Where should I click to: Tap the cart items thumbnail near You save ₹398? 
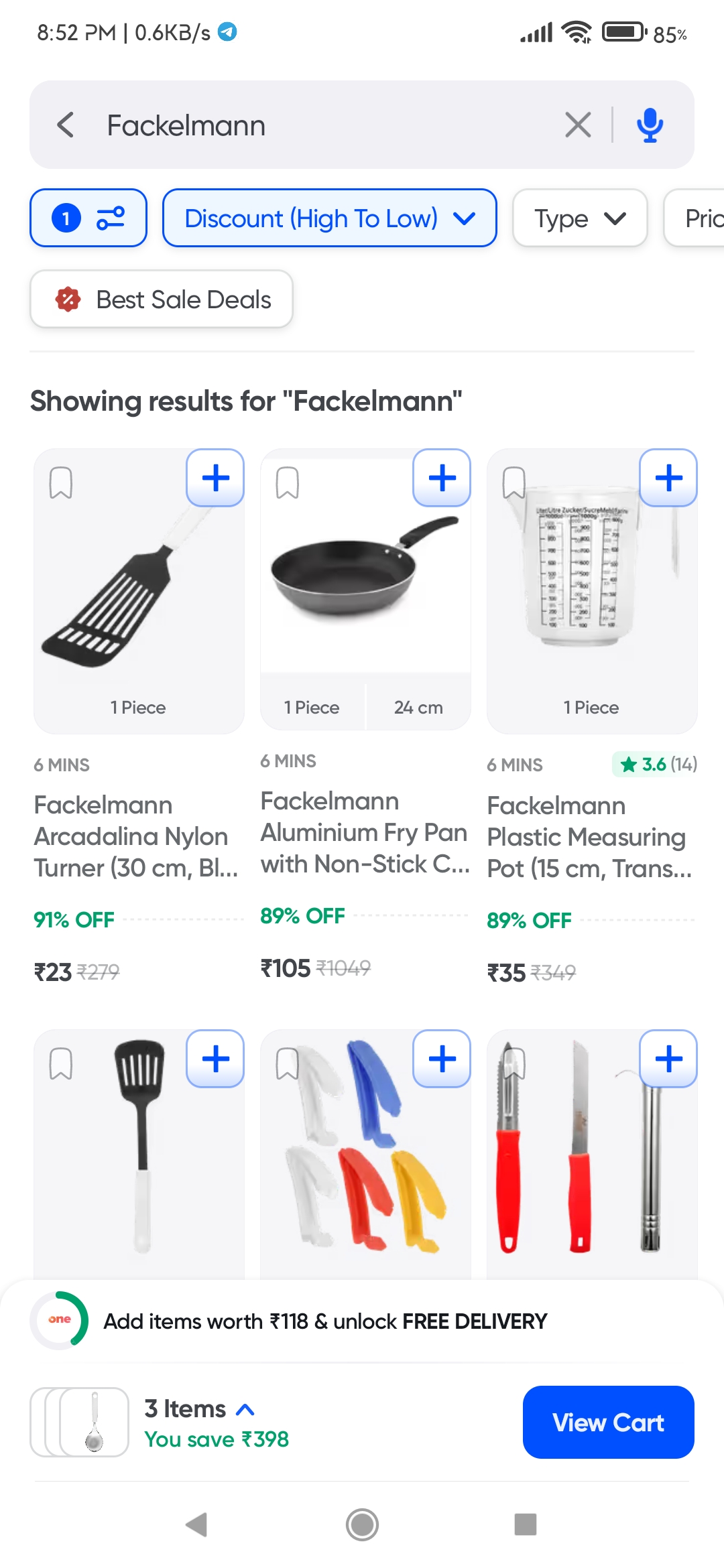[x=80, y=1422]
